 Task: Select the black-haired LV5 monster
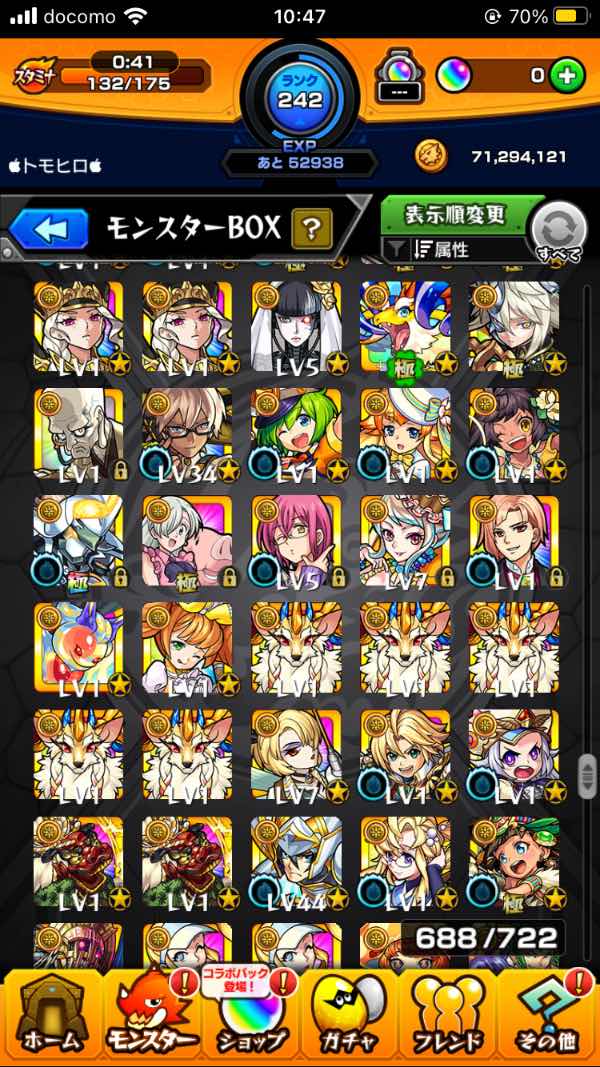(296, 327)
